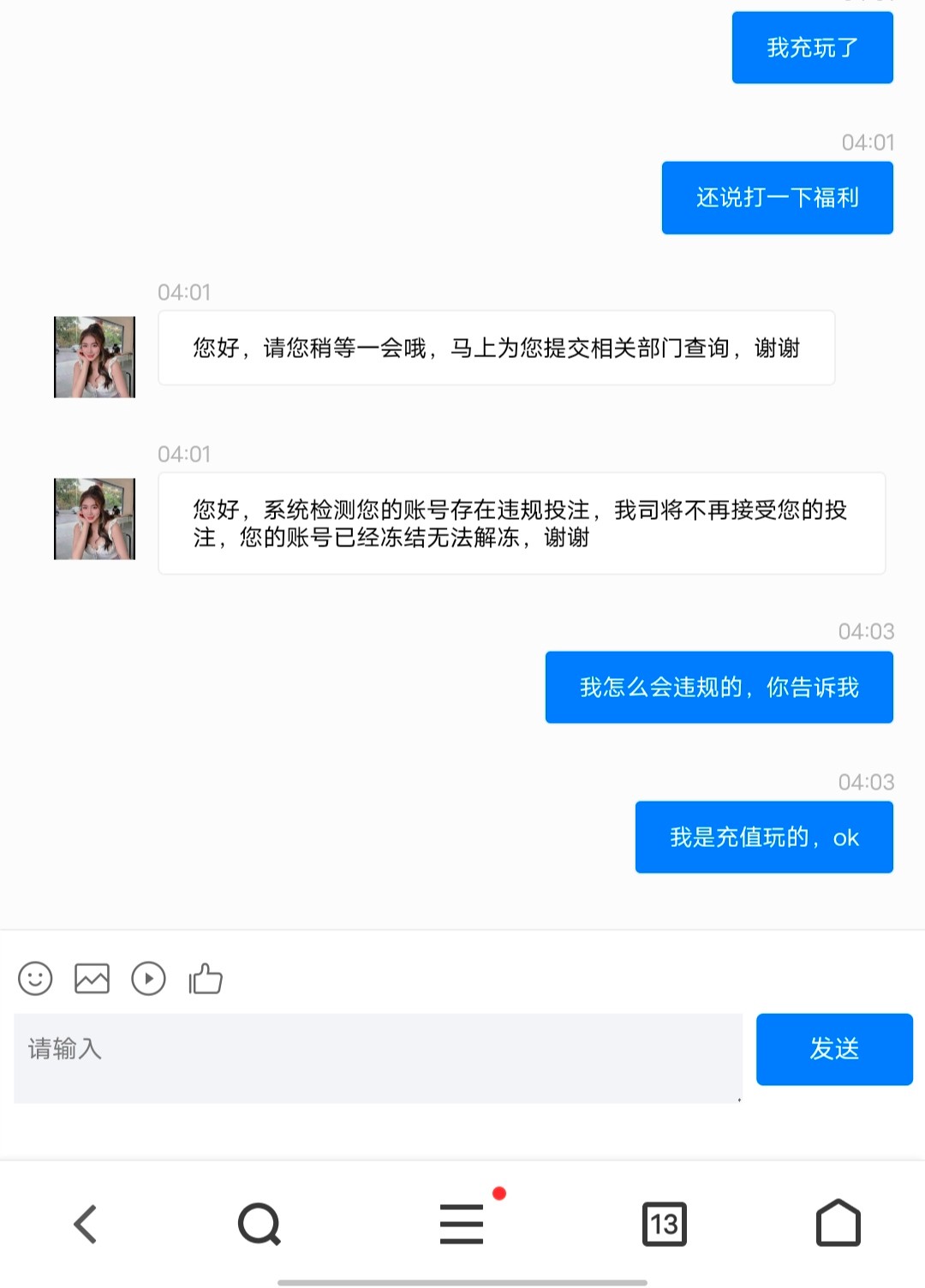This screenshot has height=1288, width=925.
Task: Open the emoji picker
Action: 35,978
